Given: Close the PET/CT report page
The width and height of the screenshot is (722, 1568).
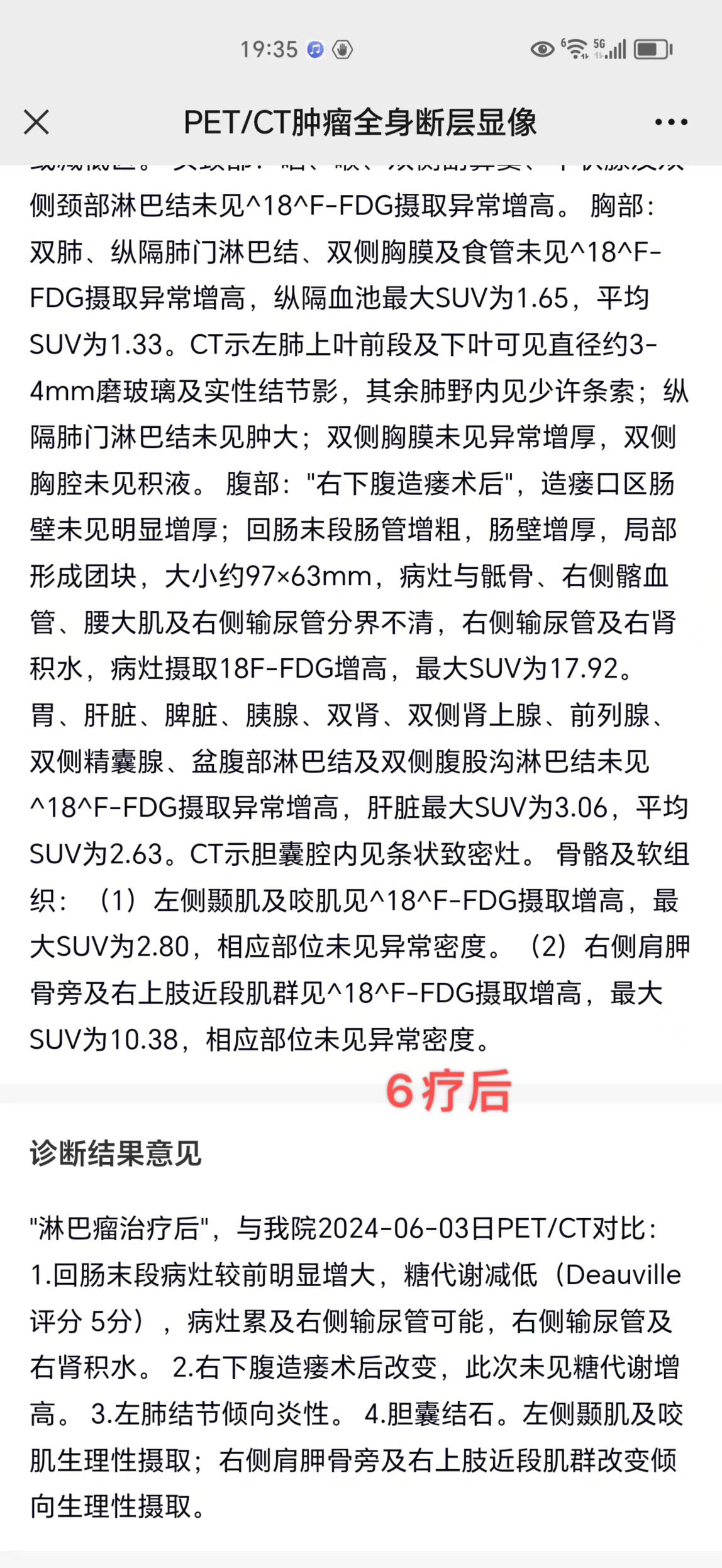Looking at the screenshot, I should [x=36, y=122].
